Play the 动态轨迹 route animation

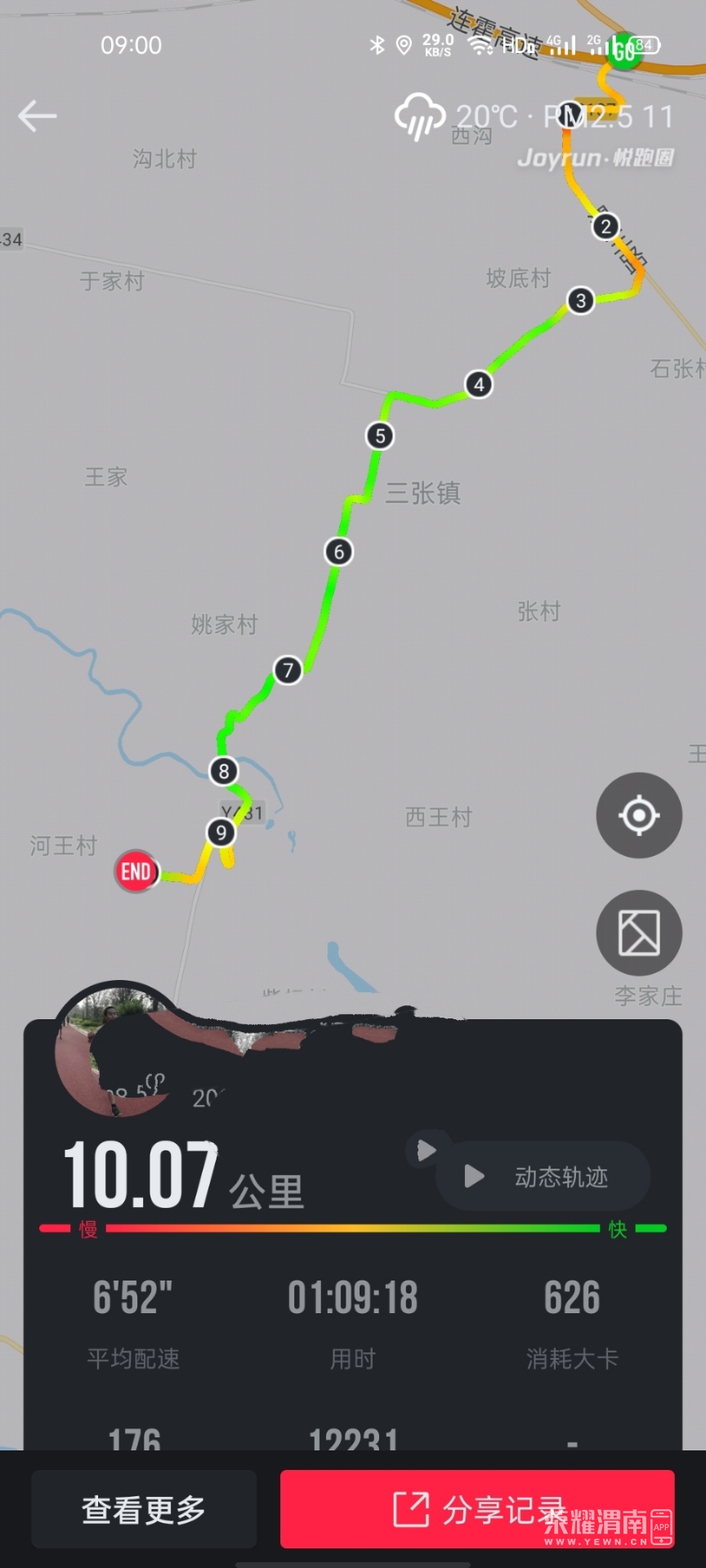(x=543, y=1177)
